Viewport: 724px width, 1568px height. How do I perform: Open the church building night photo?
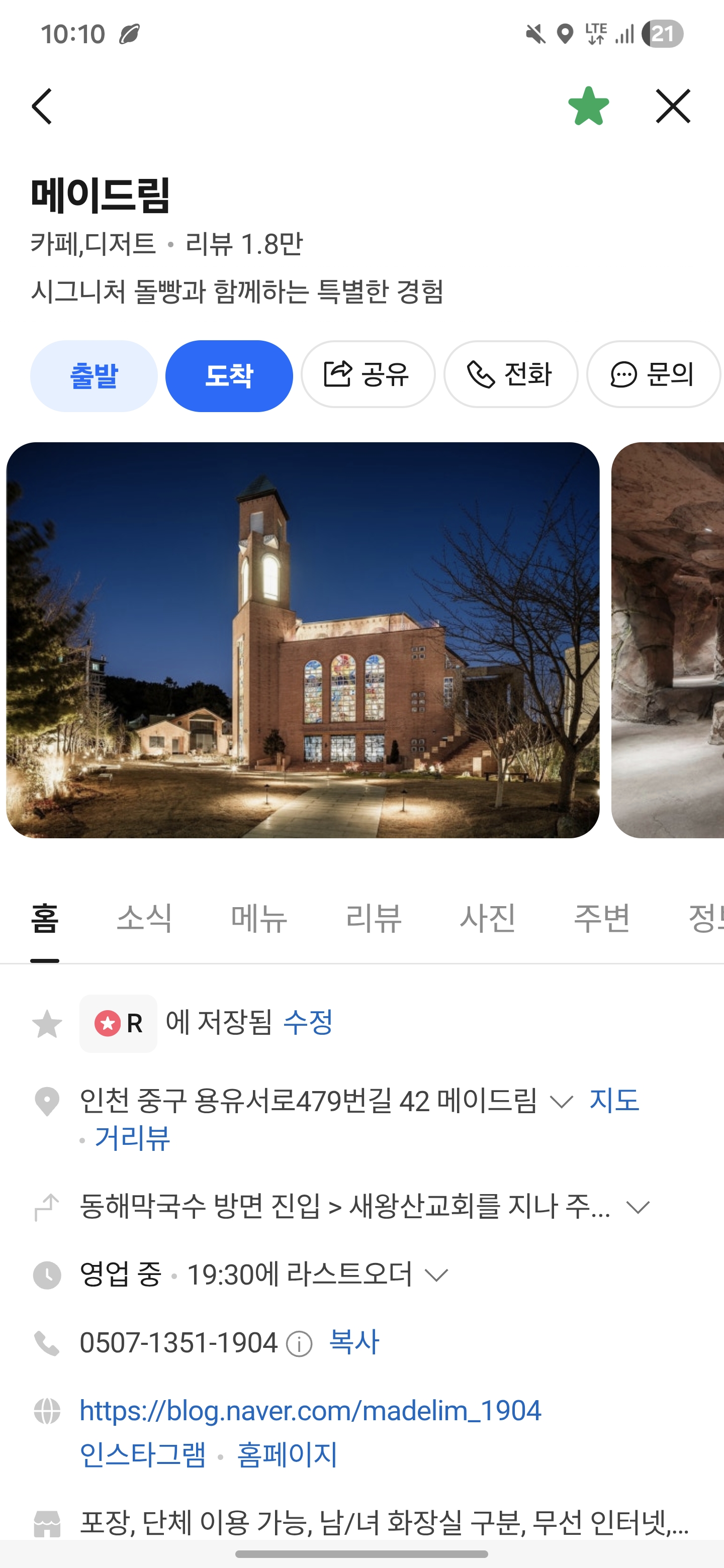pos(303,640)
